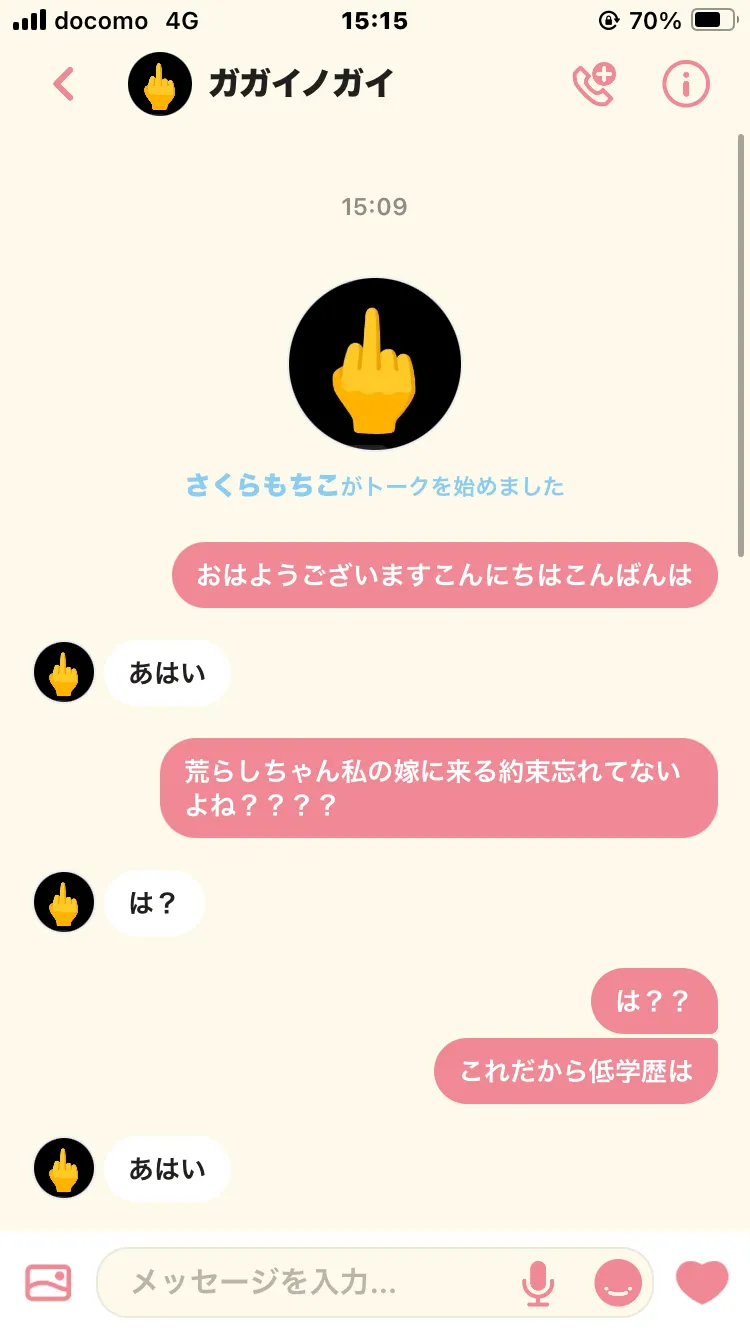Open the さくらもちこ profile link
The image size is (750, 1334).
[262, 486]
